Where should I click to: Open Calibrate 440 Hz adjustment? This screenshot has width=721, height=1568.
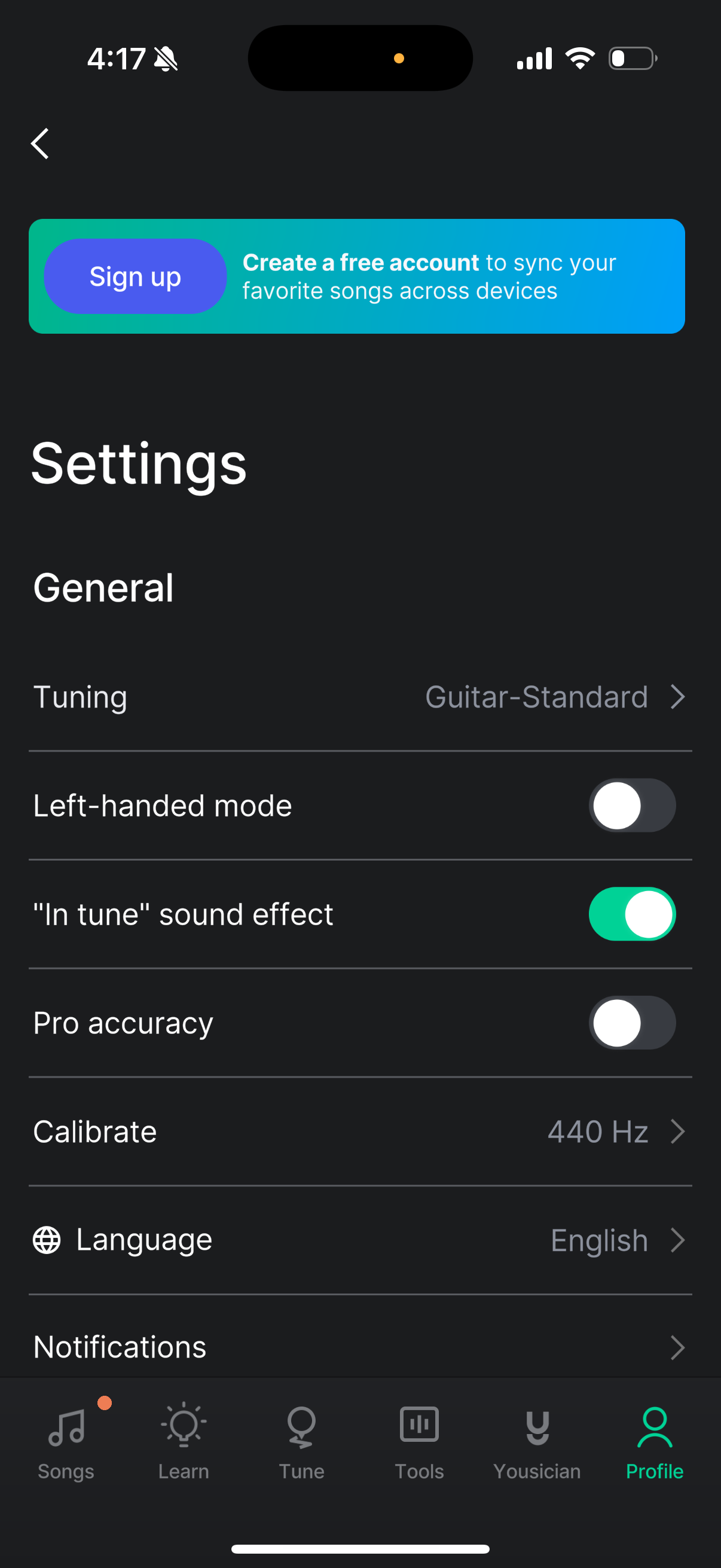[360, 1131]
